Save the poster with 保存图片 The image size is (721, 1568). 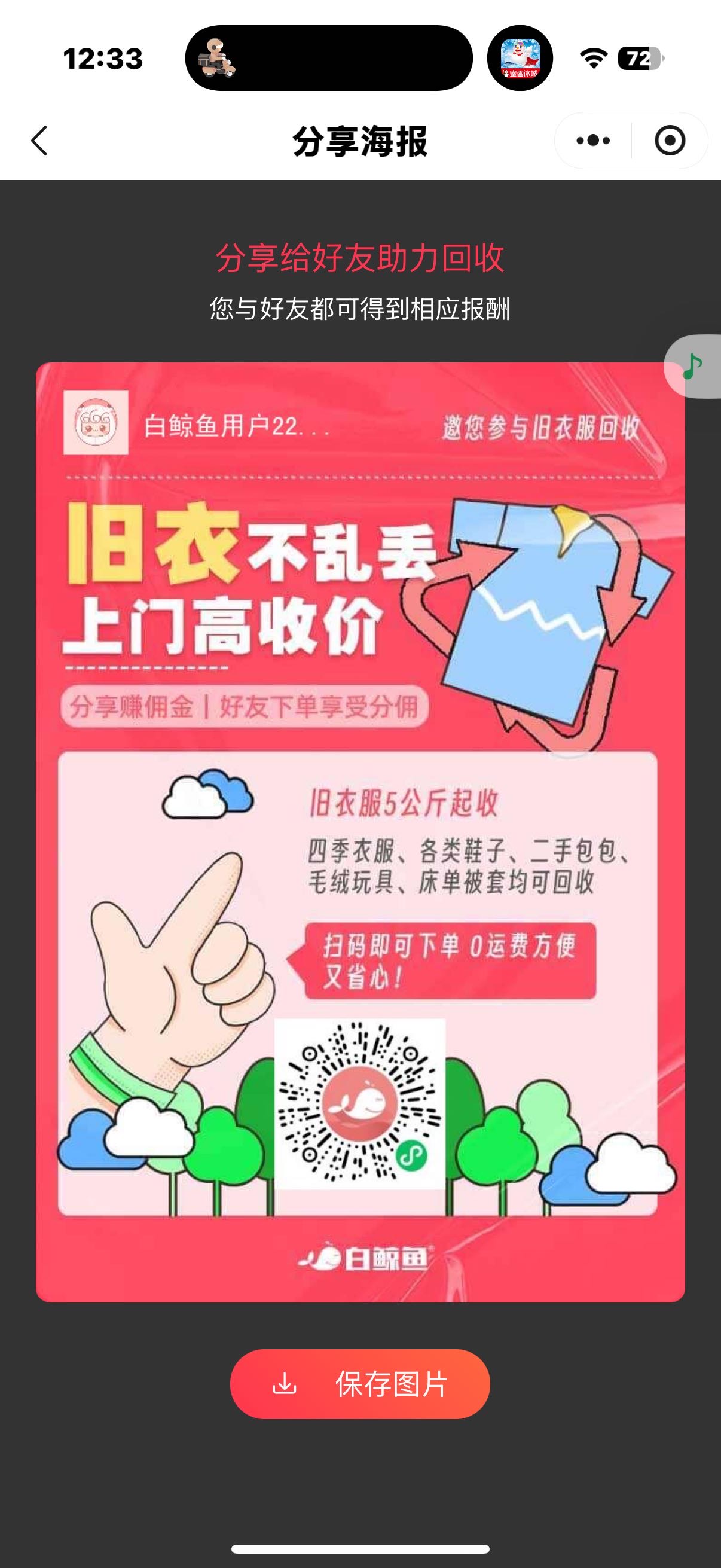coord(359,1384)
